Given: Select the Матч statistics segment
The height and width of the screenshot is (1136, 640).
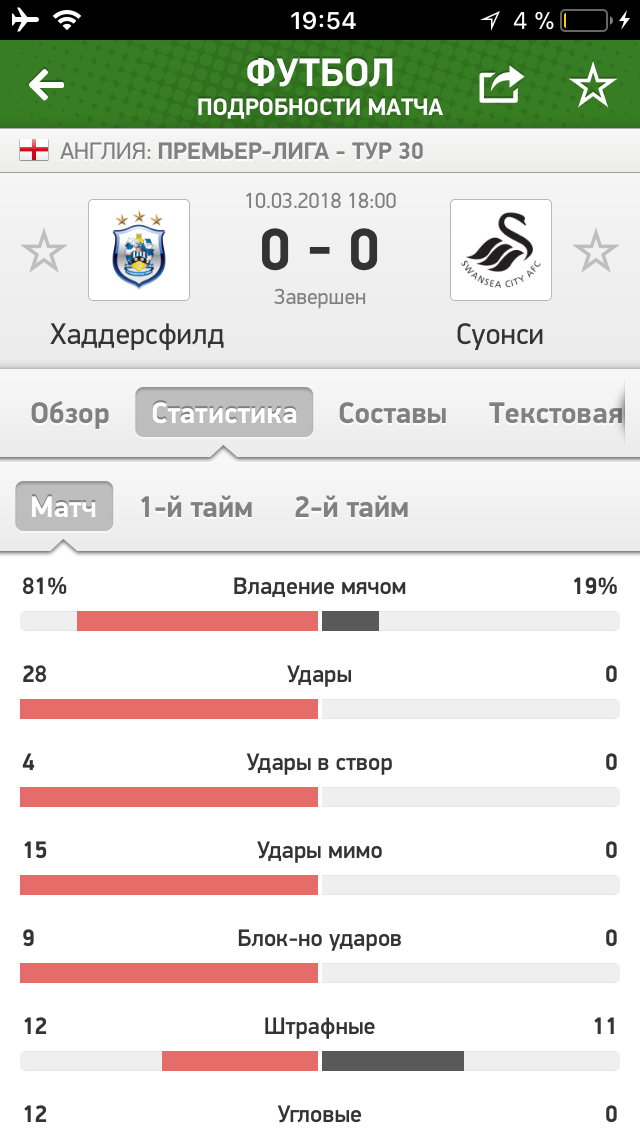Looking at the screenshot, I should tap(64, 506).
